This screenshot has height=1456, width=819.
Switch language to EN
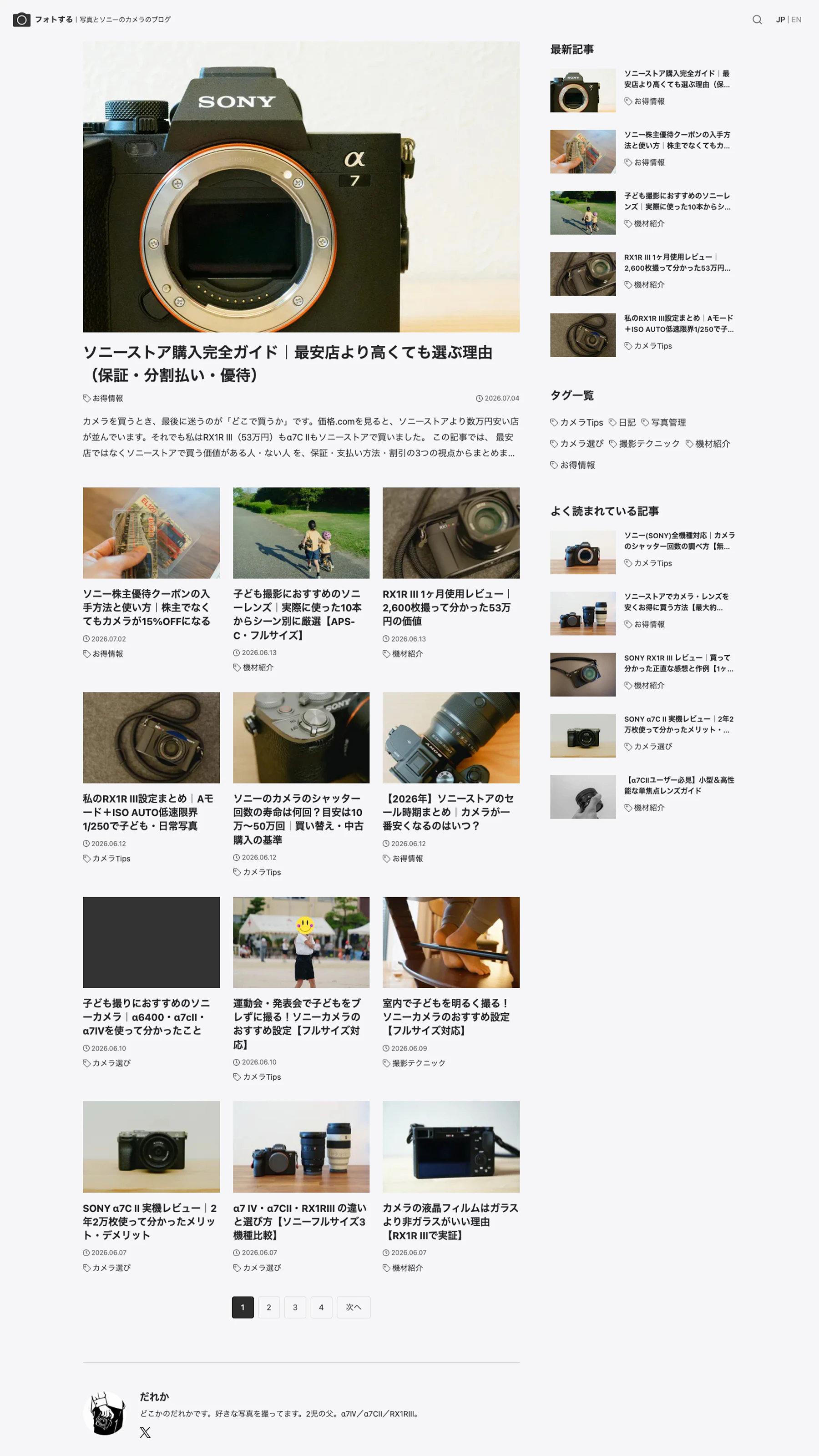(796, 20)
